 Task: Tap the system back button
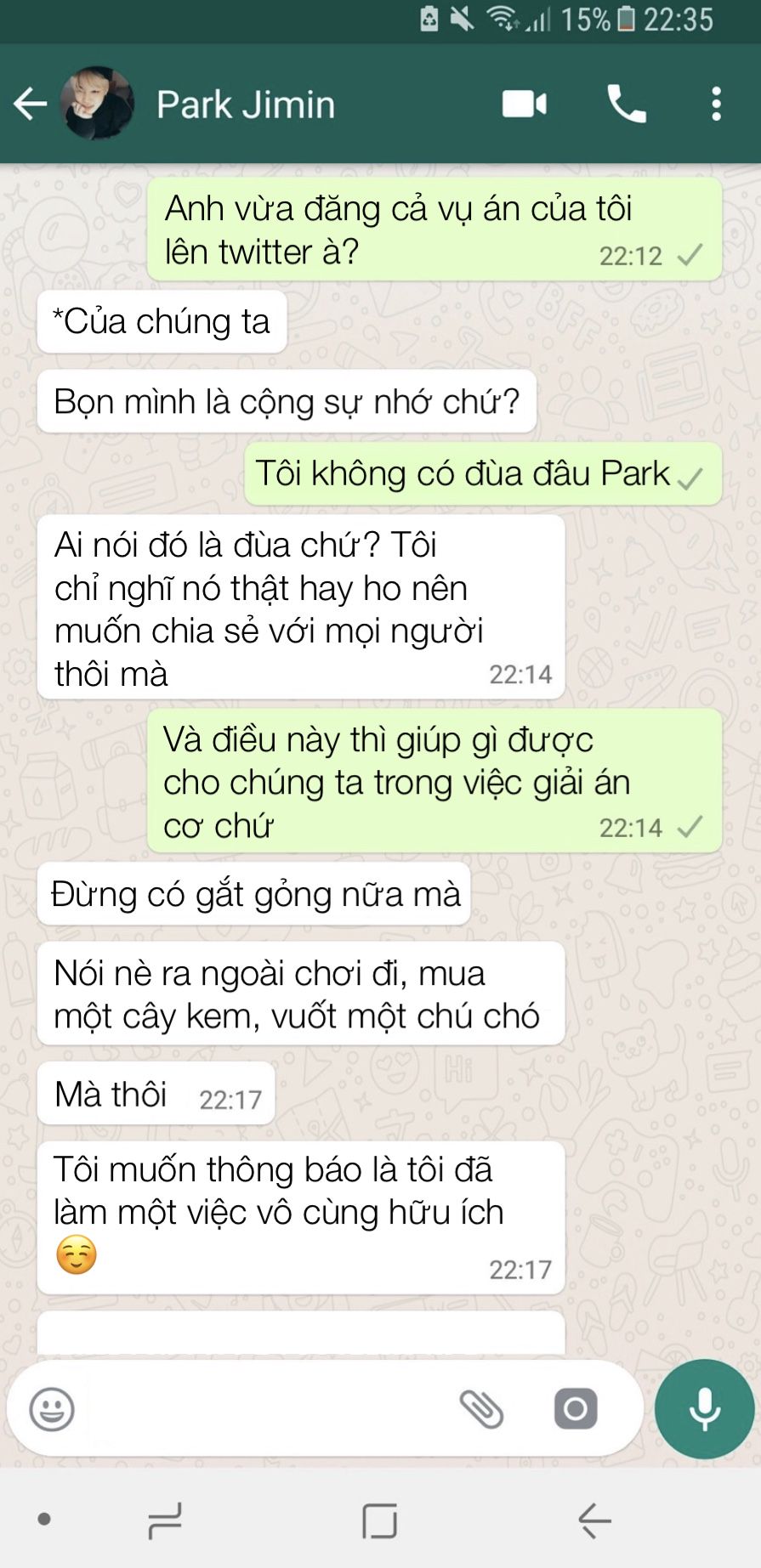pyautogui.click(x=594, y=1520)
